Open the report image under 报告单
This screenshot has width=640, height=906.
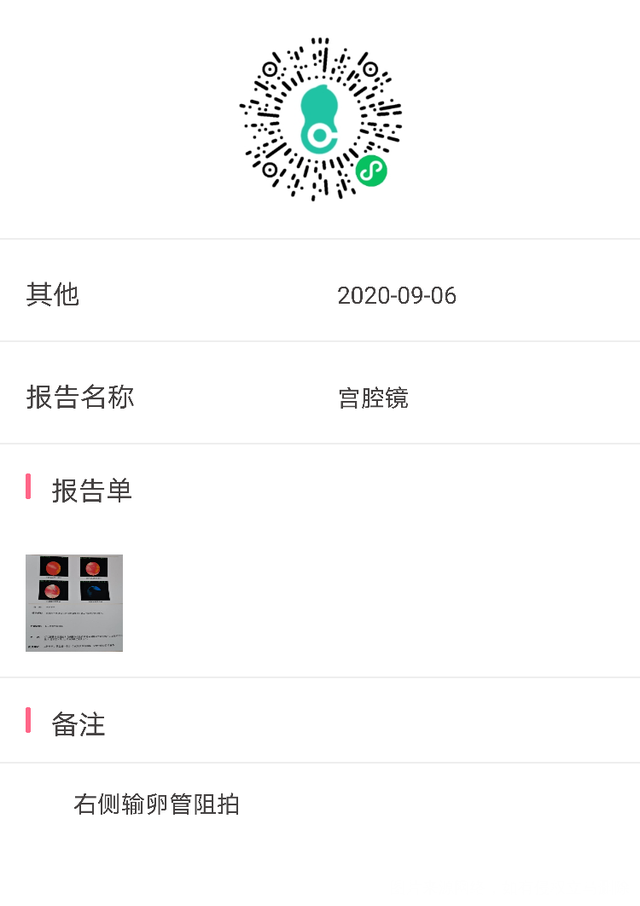coord(74,603)
